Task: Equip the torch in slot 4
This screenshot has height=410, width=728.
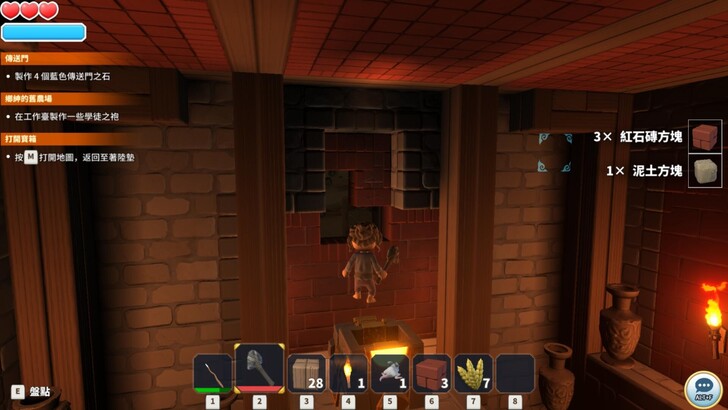Action: (x=347, y=373)
